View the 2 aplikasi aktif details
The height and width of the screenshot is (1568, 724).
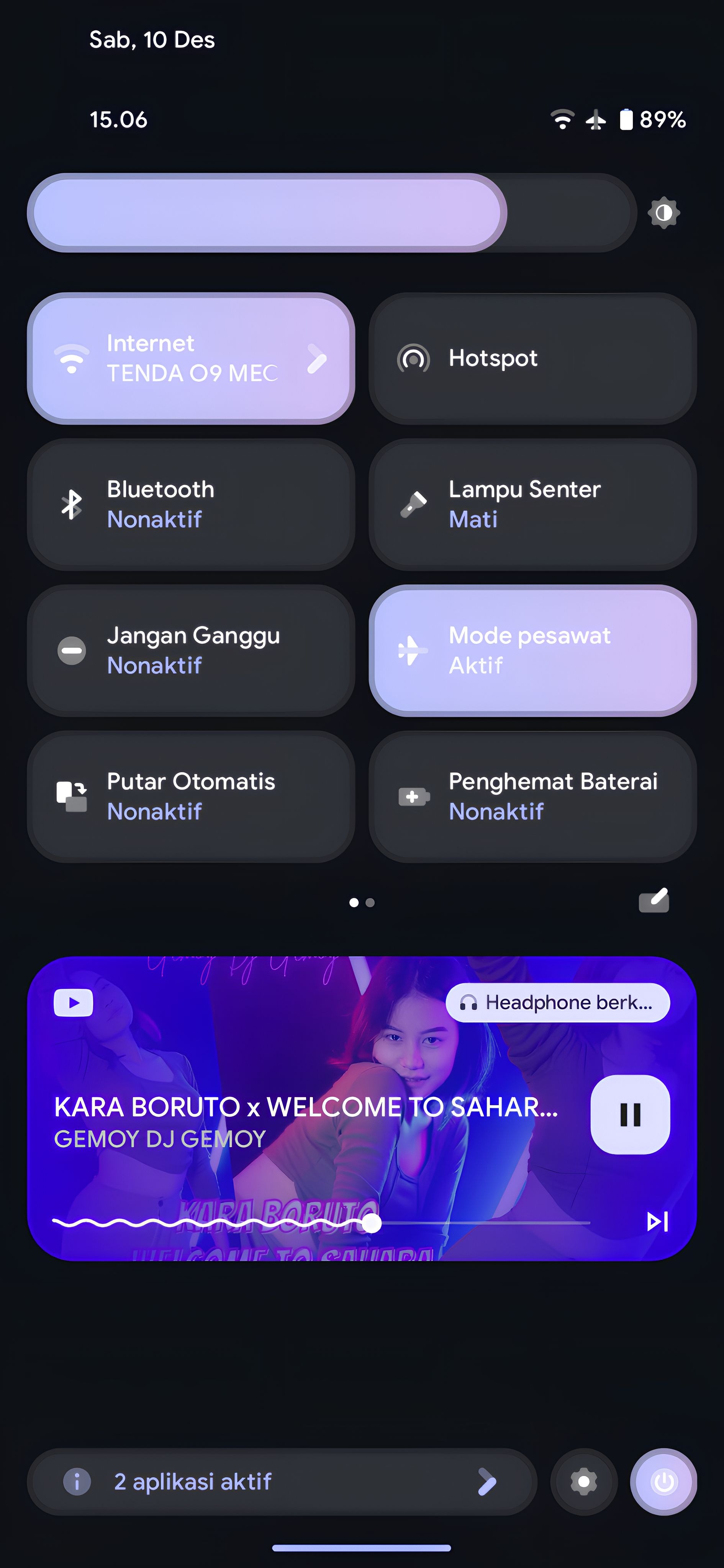[281, 1481]
